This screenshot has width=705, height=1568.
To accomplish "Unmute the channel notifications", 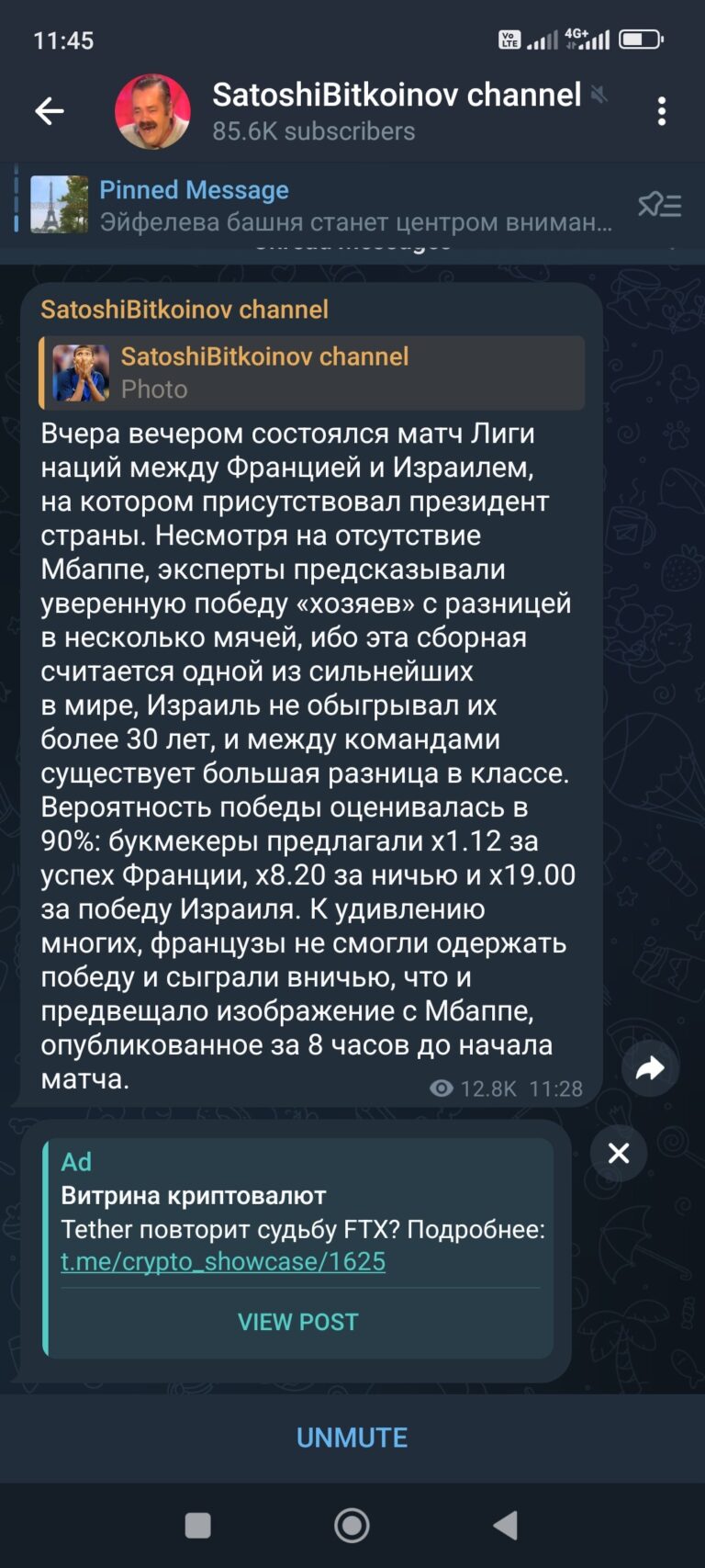I will [x=352, y=1438].
